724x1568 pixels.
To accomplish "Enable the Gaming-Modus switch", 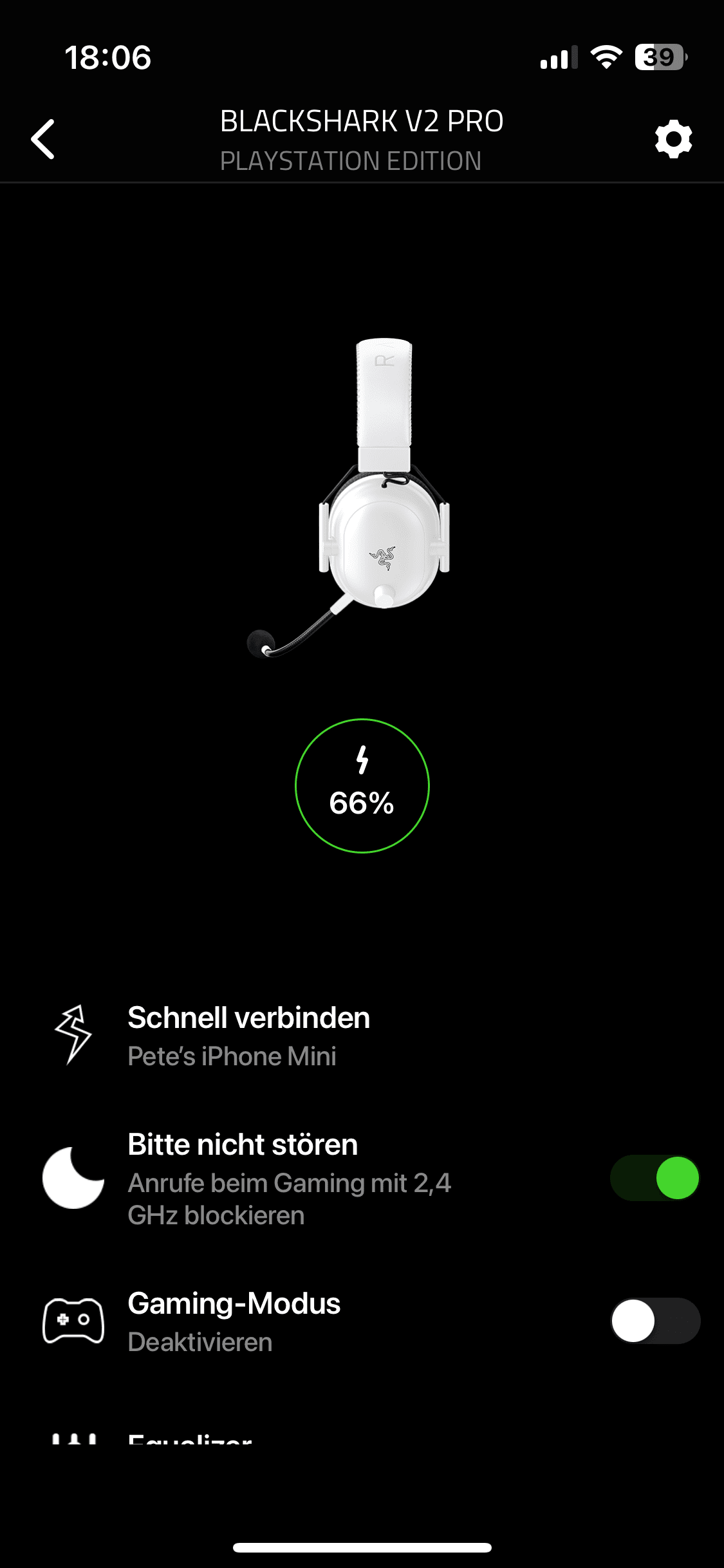I will click(655, 1321).
